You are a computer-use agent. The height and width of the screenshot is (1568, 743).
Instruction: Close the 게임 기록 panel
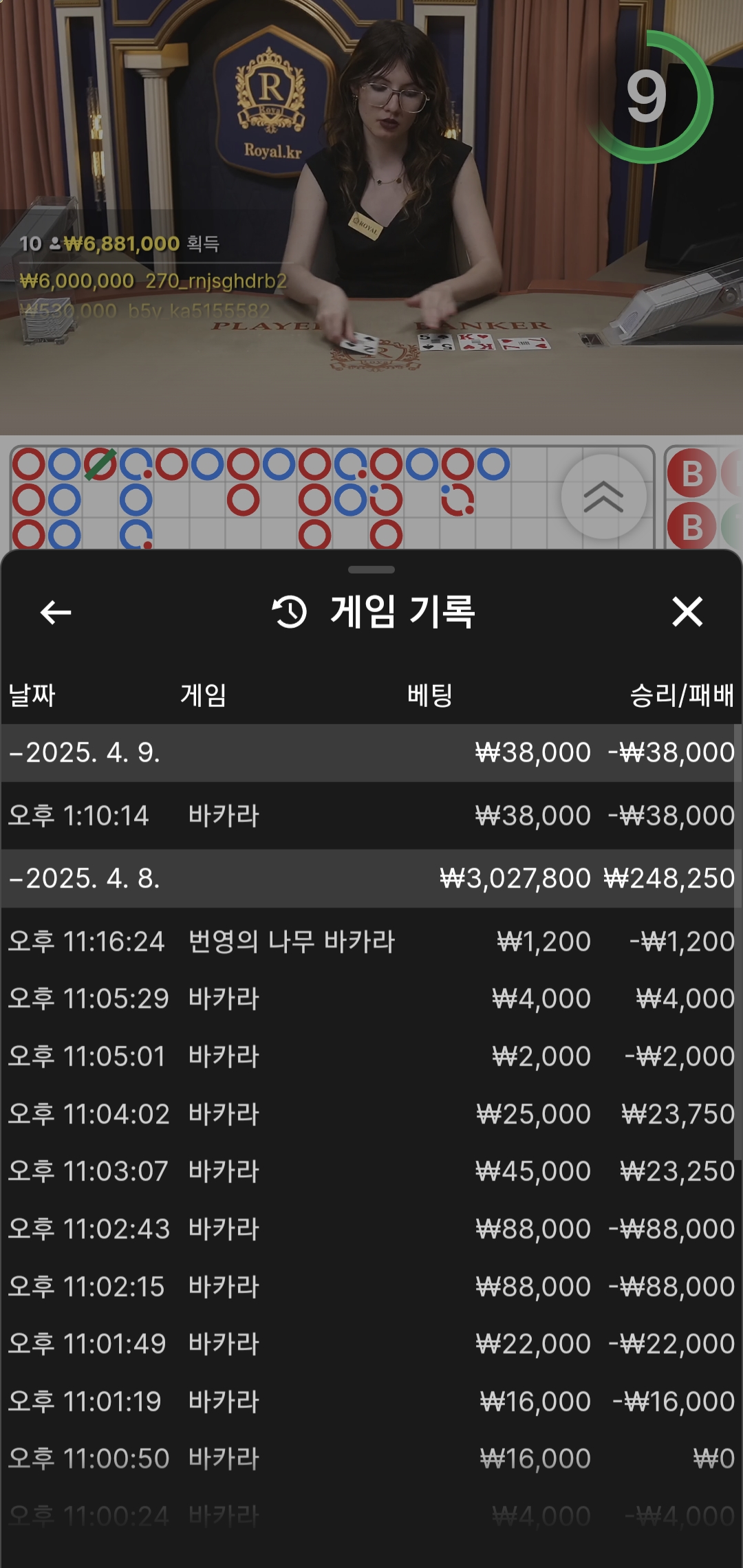[687, 612]
